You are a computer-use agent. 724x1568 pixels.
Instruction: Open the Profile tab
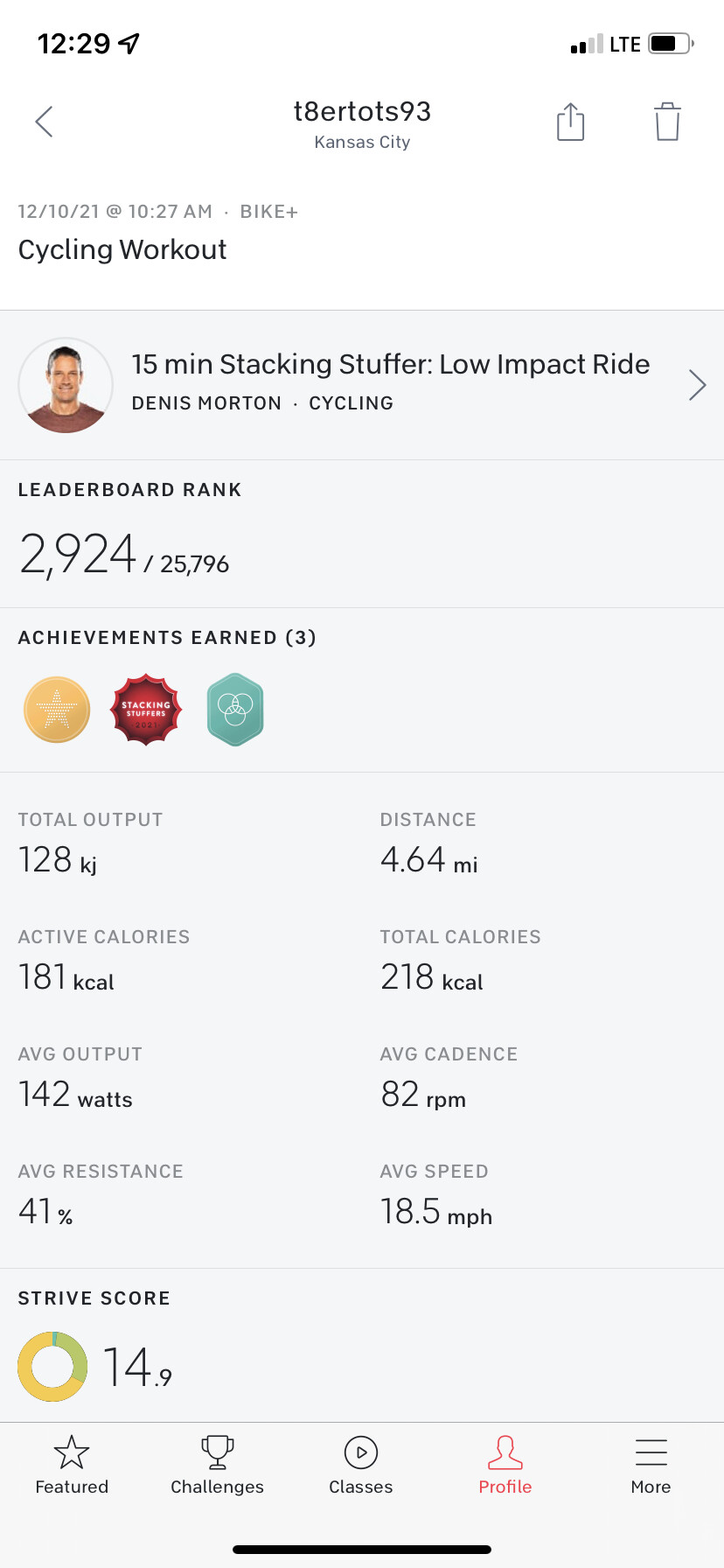coord(505,1466)
